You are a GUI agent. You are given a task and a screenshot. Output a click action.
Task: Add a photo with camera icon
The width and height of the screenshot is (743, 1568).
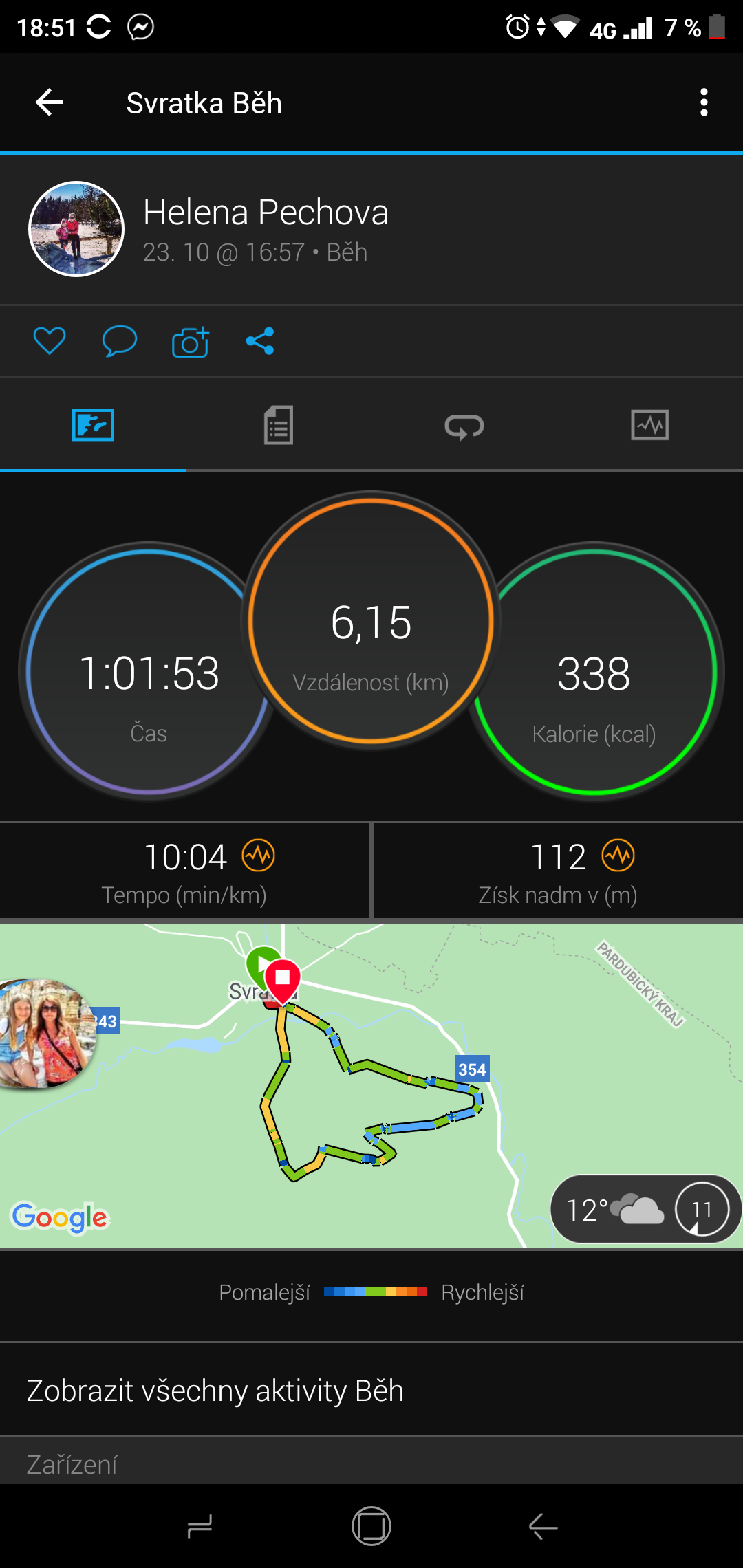pos(191,342)
